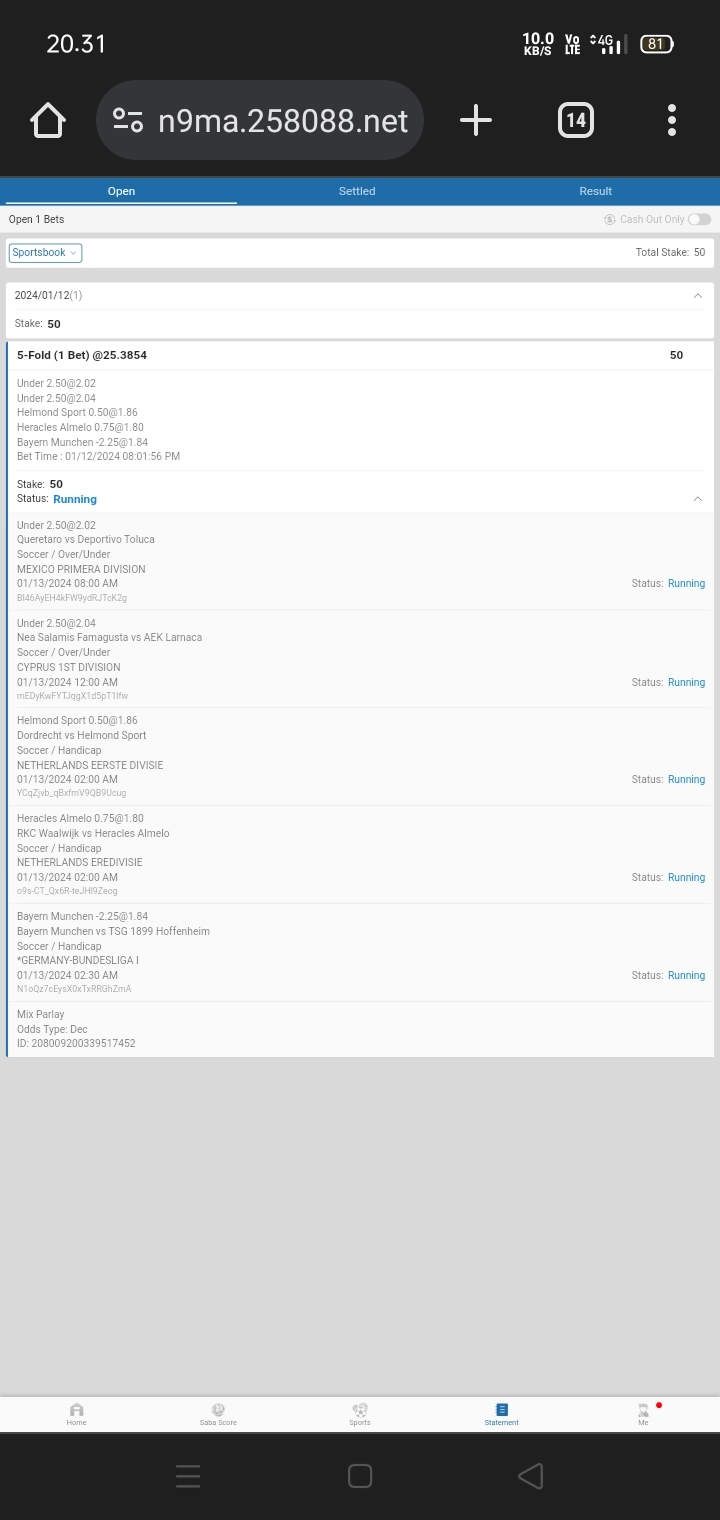Switch to the Result tab
The width and height of the screenshot is (720, 1520).
click(x=595, y=191)
